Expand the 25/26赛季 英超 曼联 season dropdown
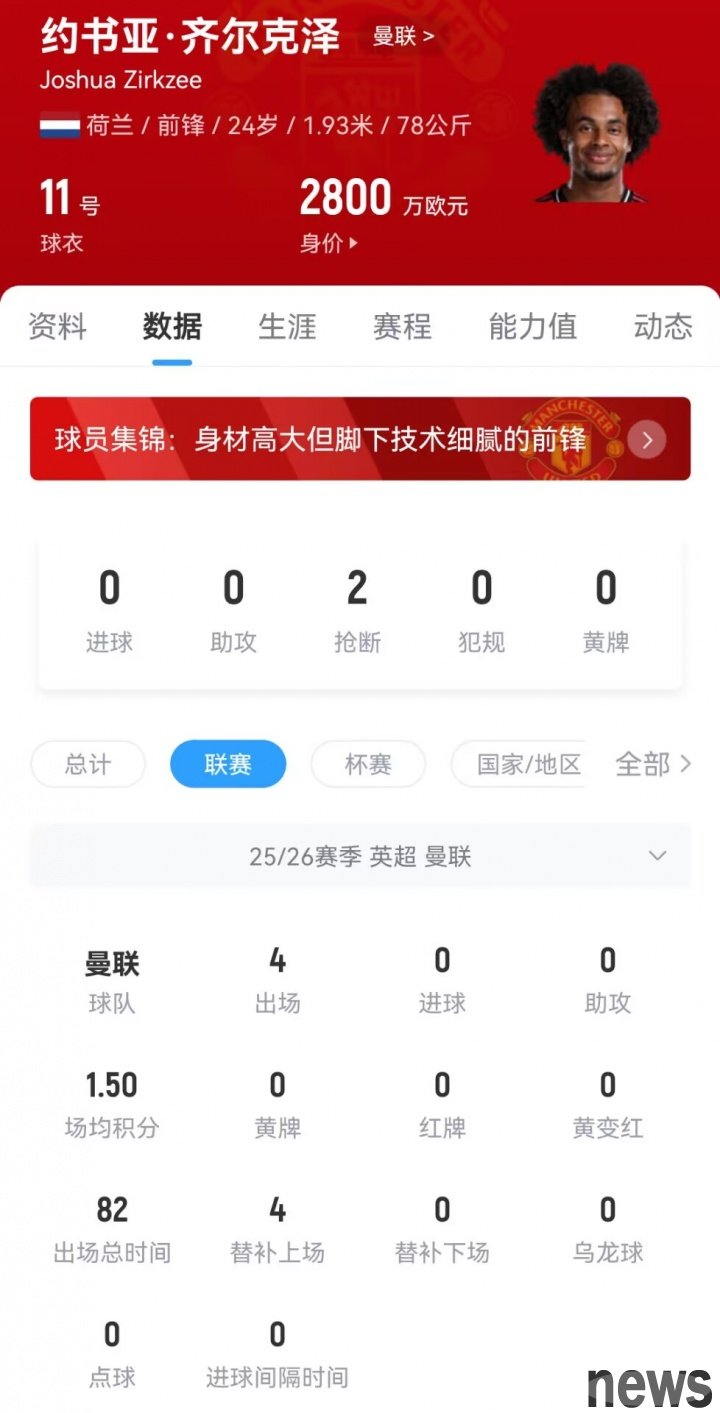Image resolution: width=720 pixels, height=1413 pixels. (x=360, y=856)
